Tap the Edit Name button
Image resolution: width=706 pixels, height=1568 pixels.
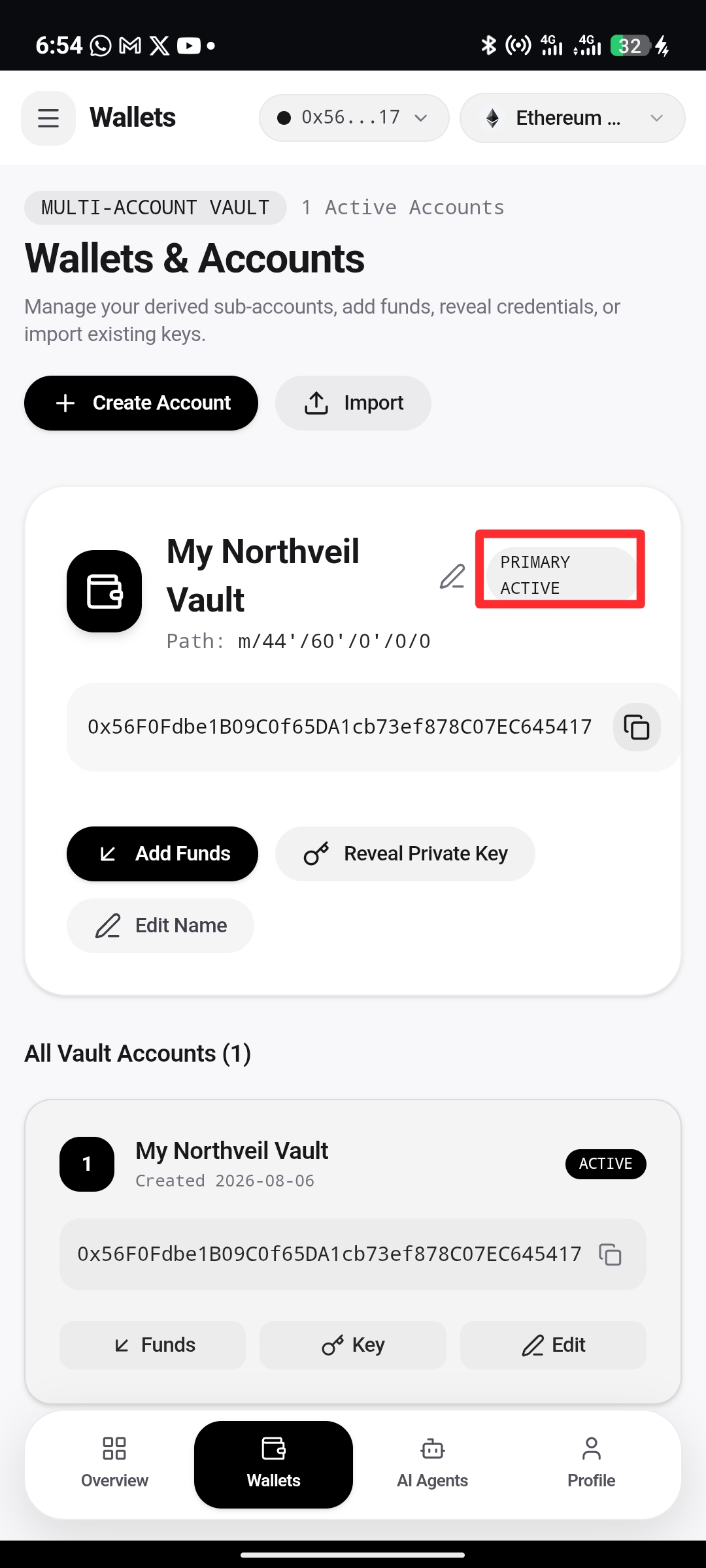click(160, 926)
